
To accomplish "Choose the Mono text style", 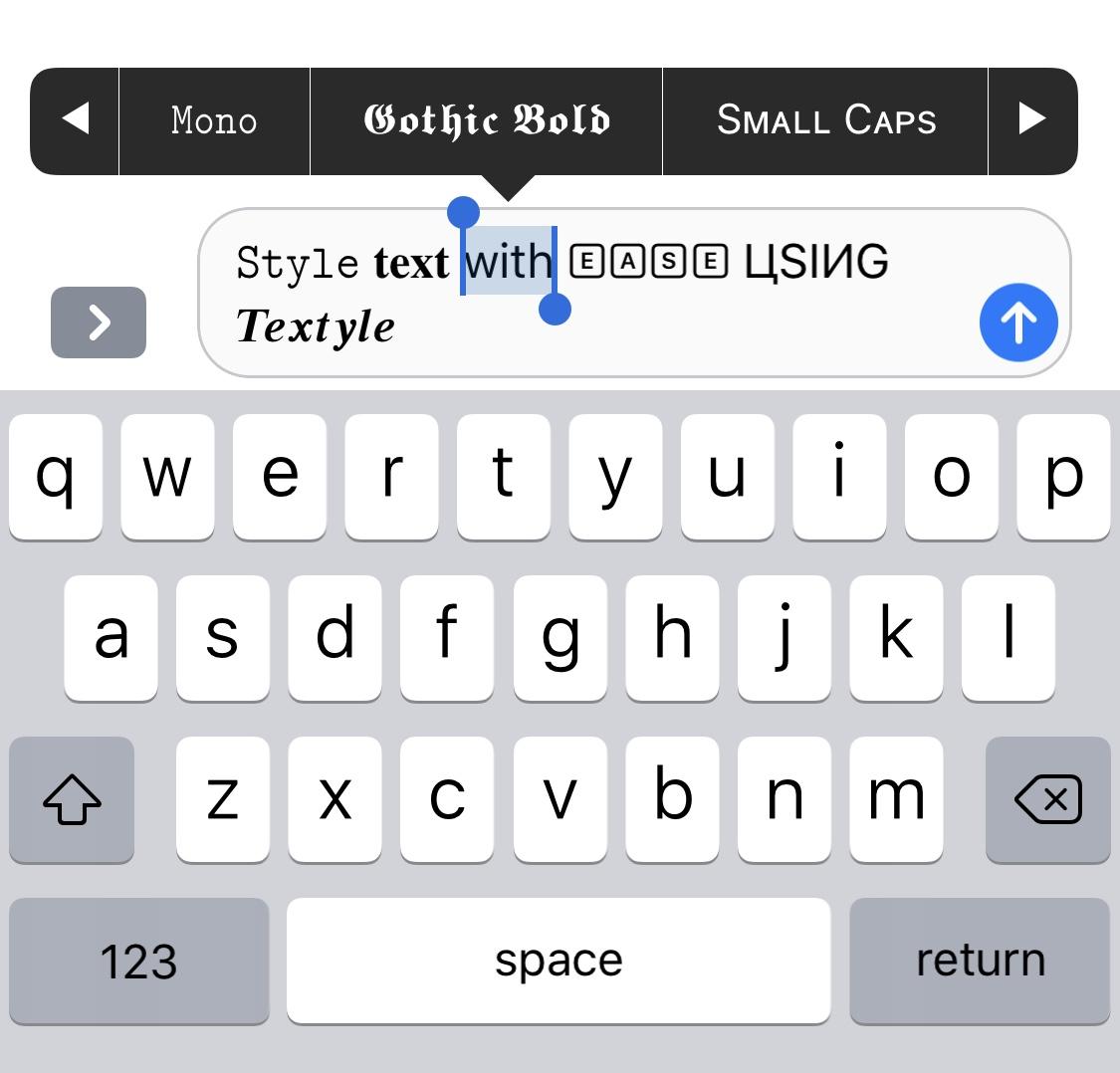I will (214, 120).
